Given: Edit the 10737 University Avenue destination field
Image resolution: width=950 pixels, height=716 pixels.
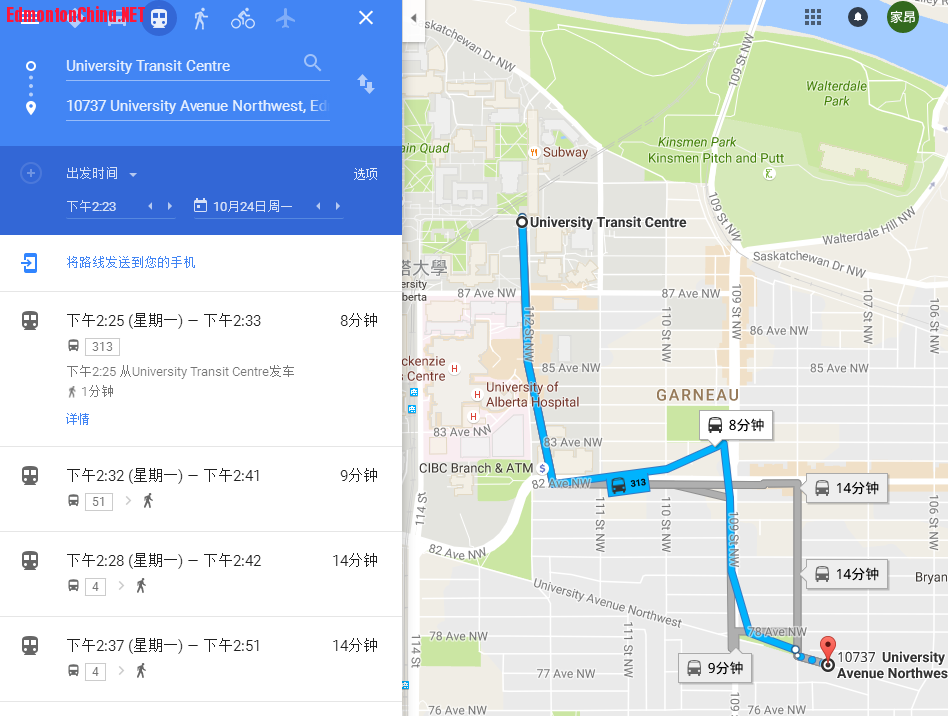Looking at the screenshot, I should pyautogui.click(x=197, y=106).
